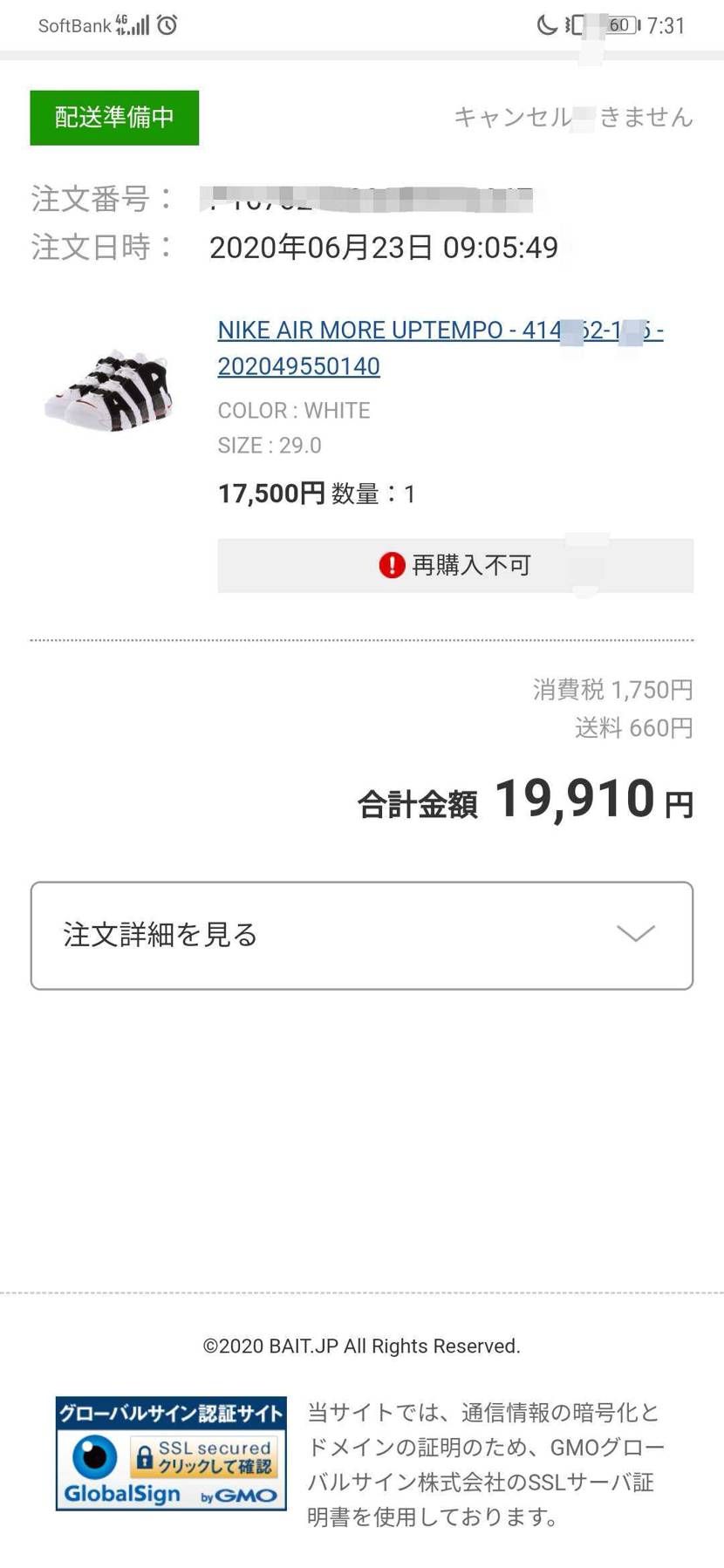
Task: Collapse the order details panel
Action: (x=362, y=935)
